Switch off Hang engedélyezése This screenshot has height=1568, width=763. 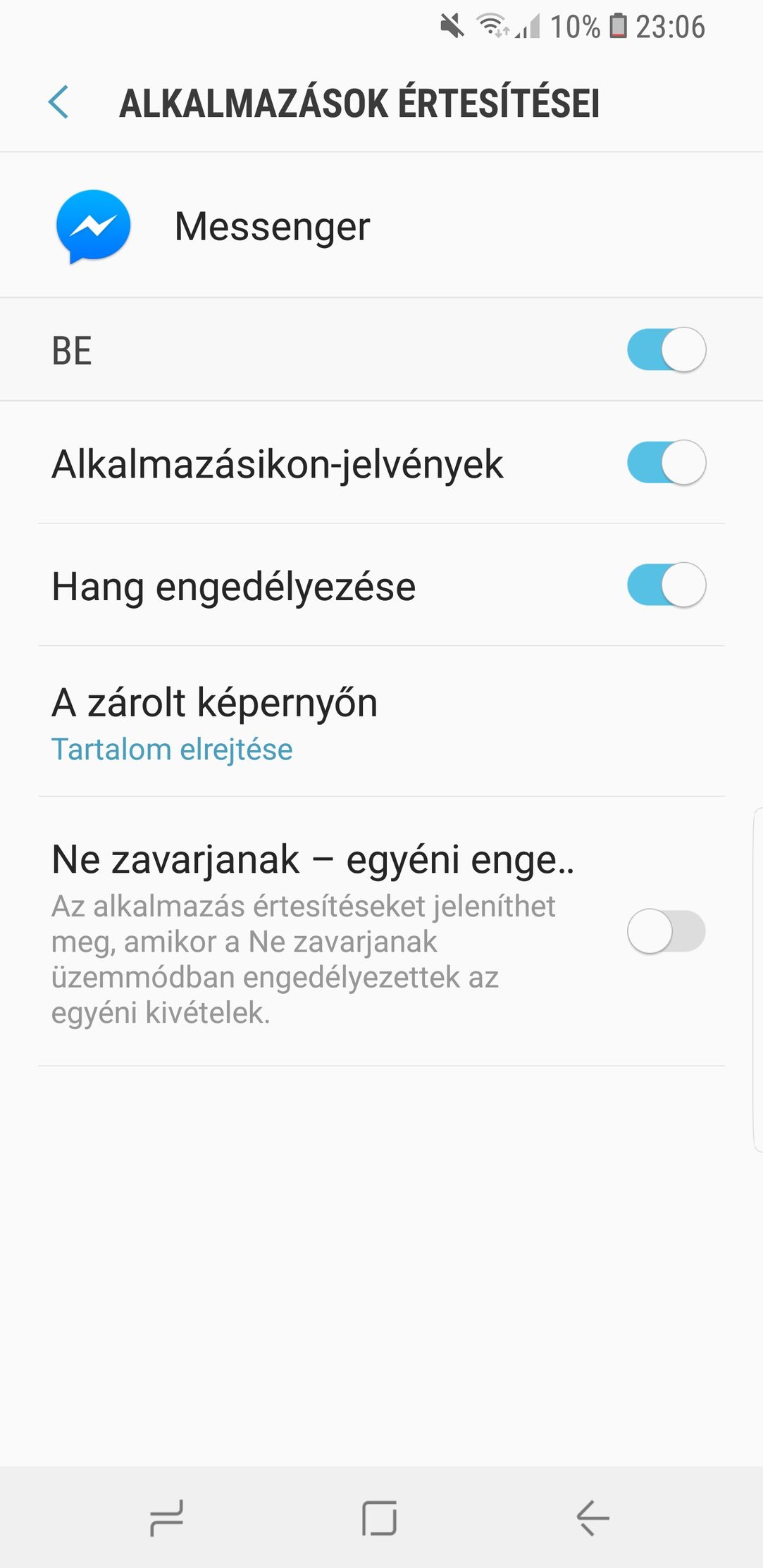pos(666,585)
